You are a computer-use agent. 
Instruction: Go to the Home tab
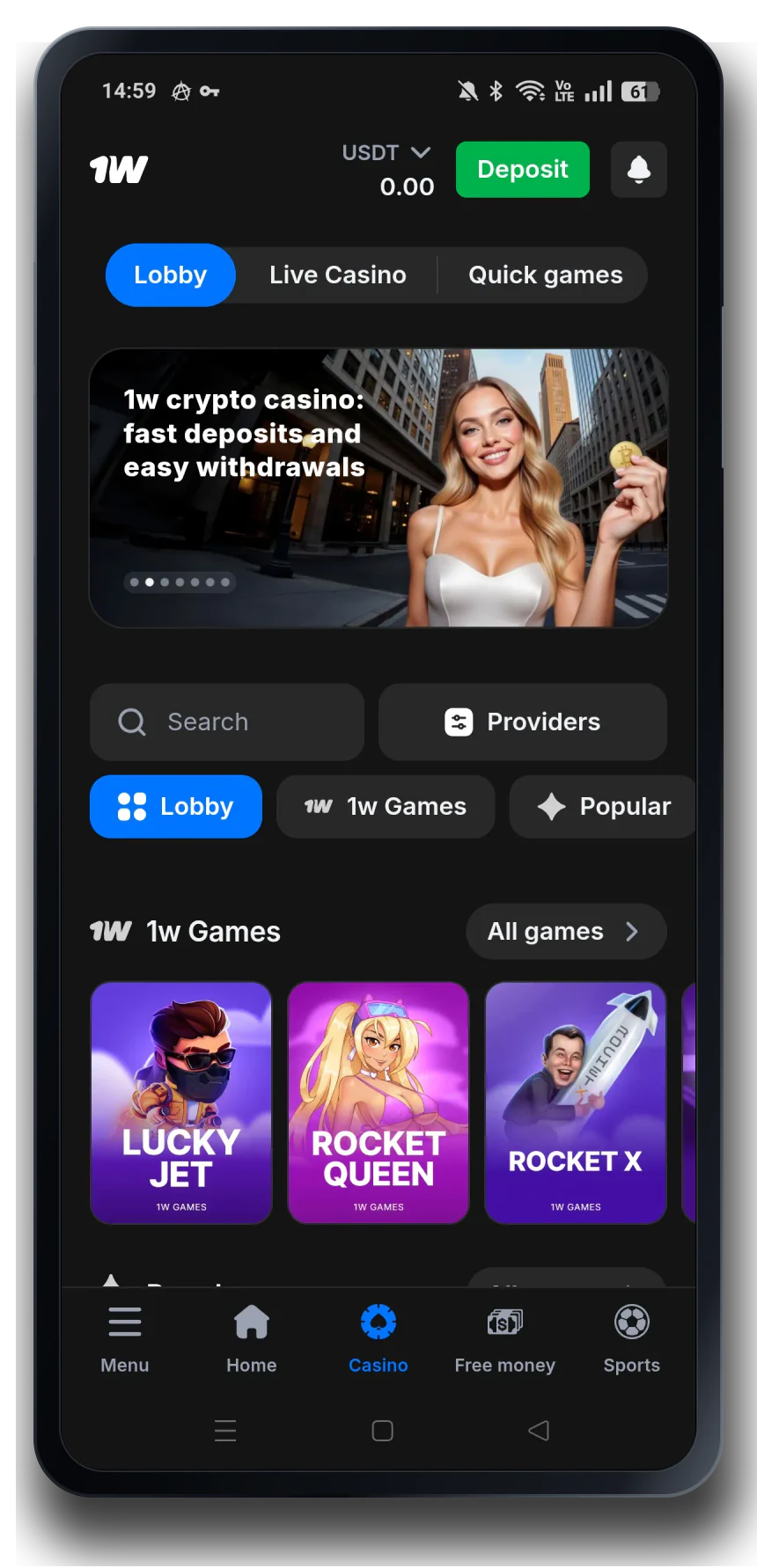pos(252,1340)
